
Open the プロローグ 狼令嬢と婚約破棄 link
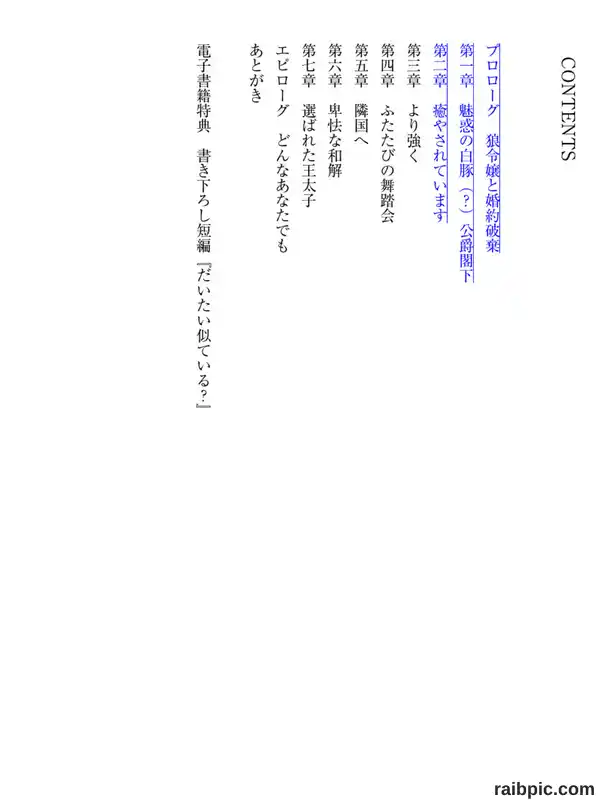point(492,148)
